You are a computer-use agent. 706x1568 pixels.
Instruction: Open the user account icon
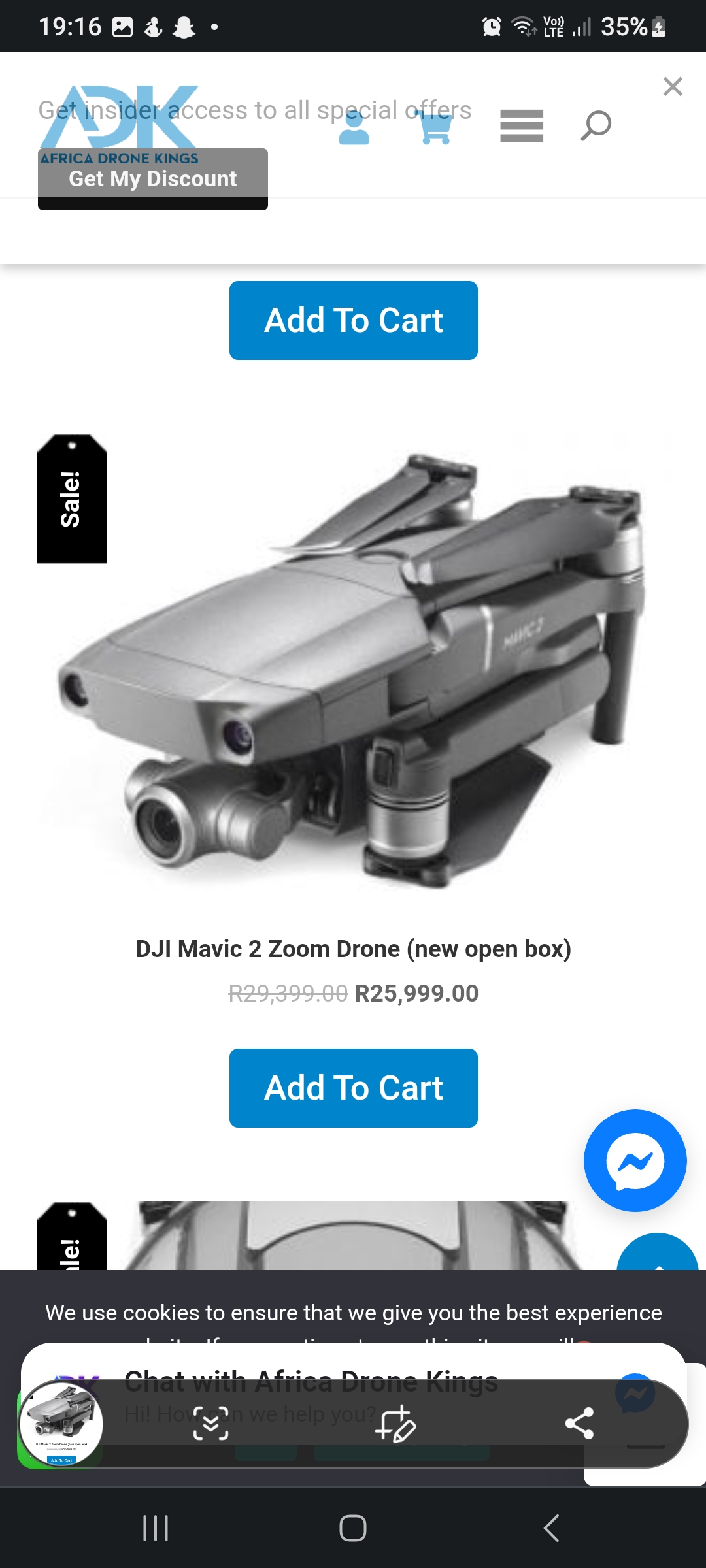pyautogui.click(x=354, y=127)
